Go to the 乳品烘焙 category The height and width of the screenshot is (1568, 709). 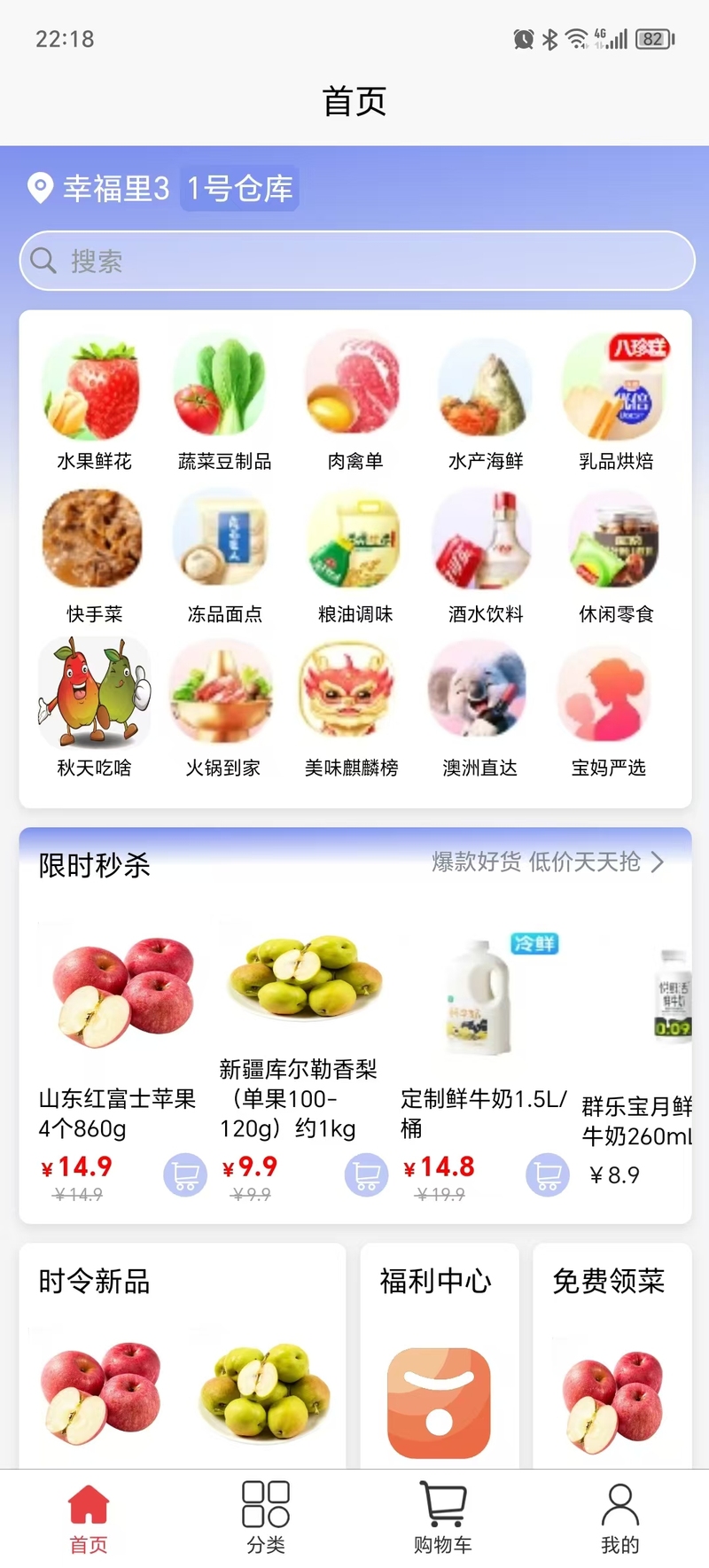616,403
